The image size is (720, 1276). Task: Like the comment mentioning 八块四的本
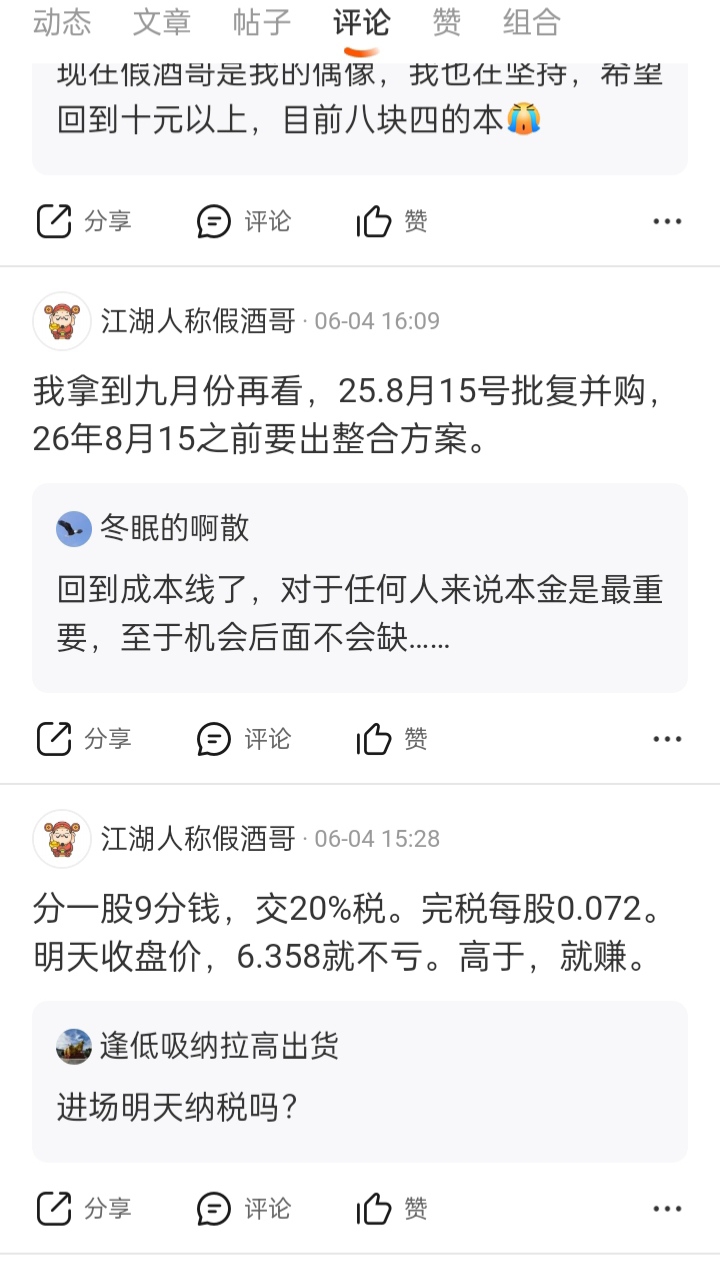pyautogui.click(x=392, y=221)
